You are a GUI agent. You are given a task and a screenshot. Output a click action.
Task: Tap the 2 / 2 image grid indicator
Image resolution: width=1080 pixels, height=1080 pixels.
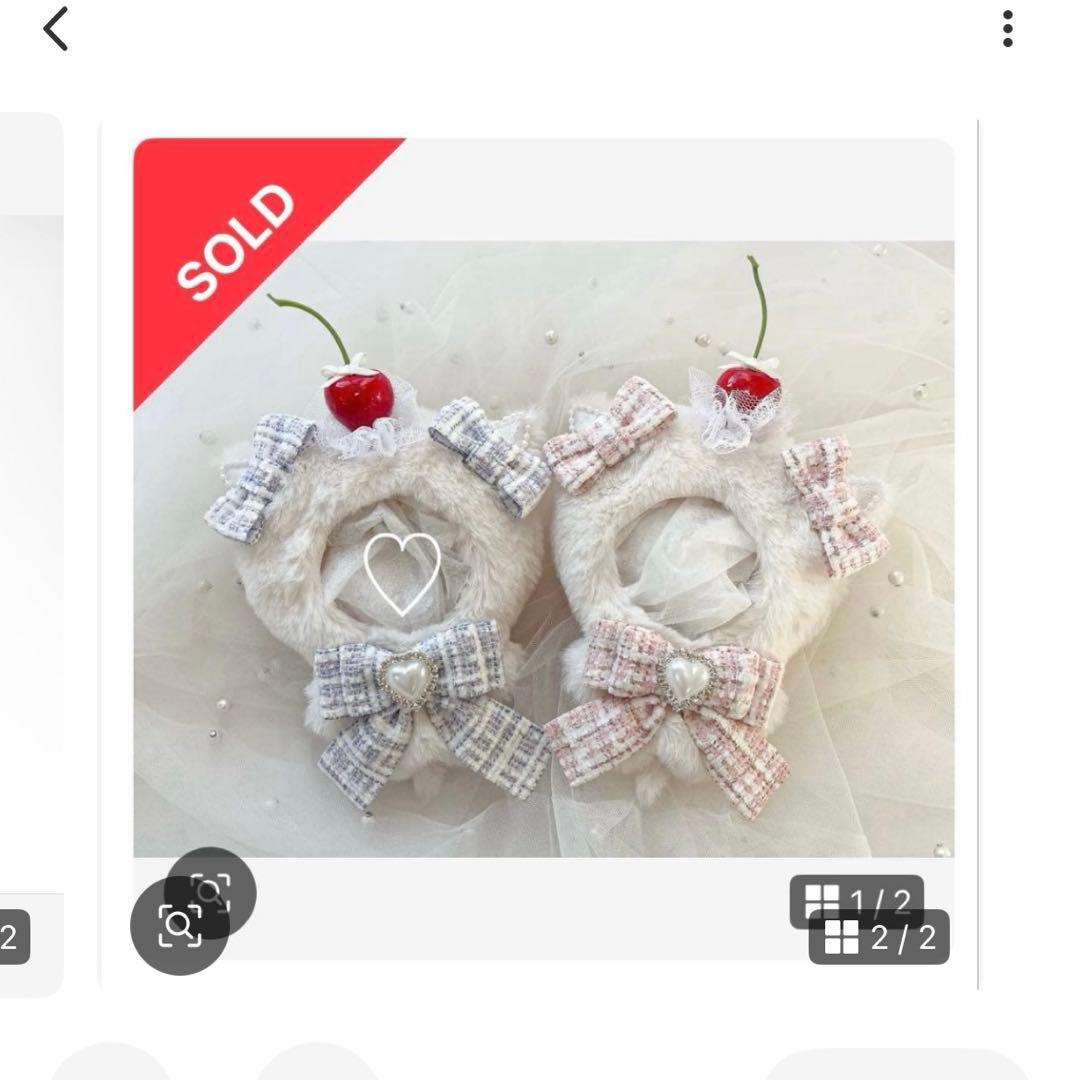tap(879, 937)
